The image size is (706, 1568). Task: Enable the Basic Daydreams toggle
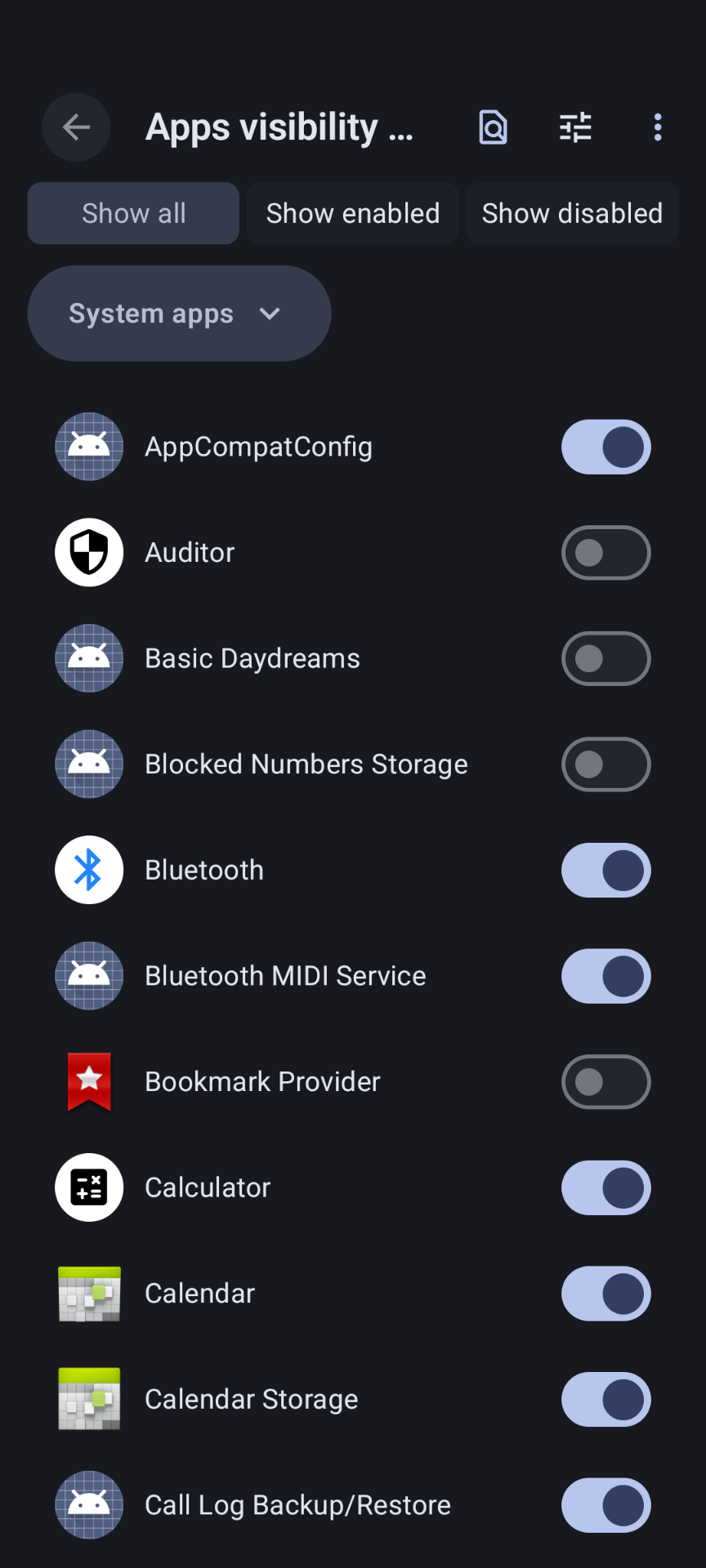(605, 658)
